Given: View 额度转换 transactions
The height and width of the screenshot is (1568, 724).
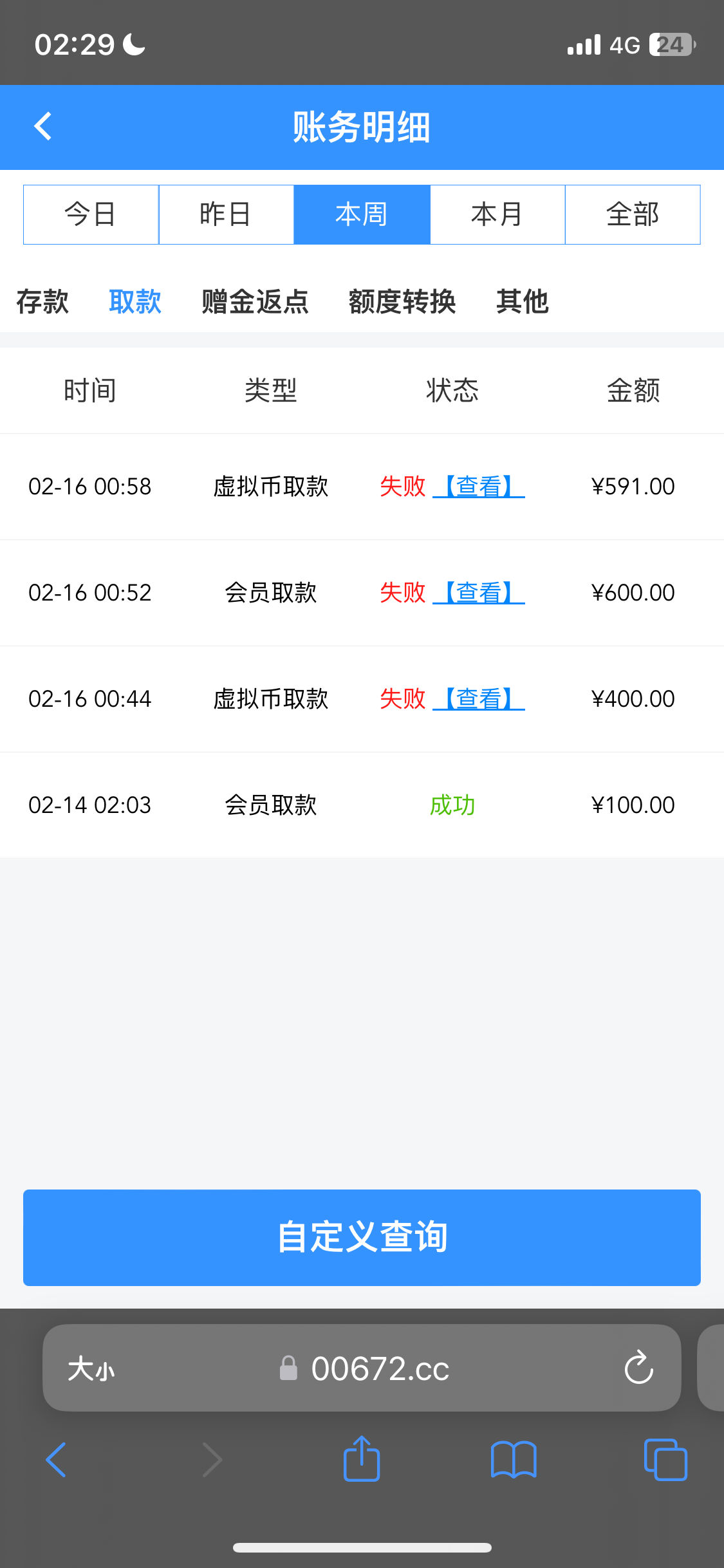Looking at the screenshot, I should (x=402, y=301).
